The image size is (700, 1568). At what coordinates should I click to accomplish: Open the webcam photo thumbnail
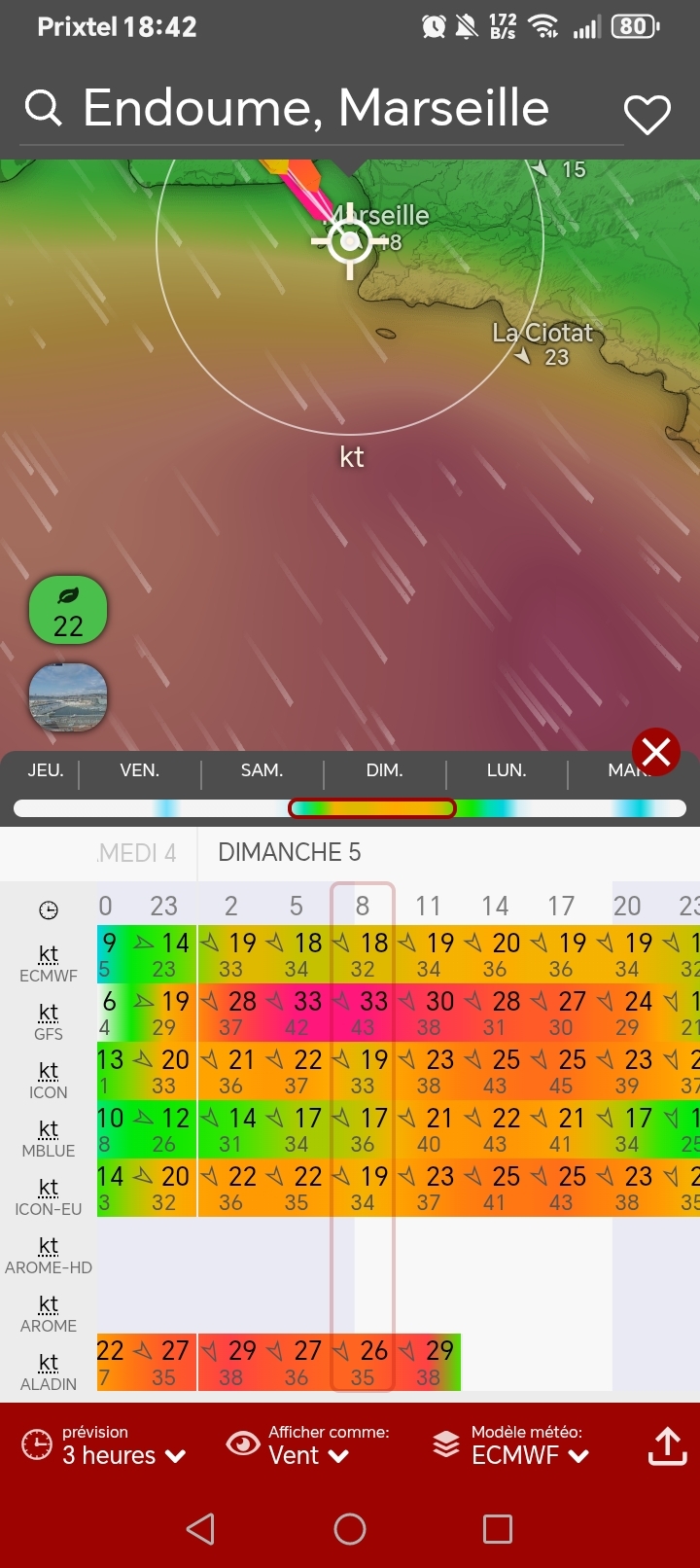coord(68,696)
